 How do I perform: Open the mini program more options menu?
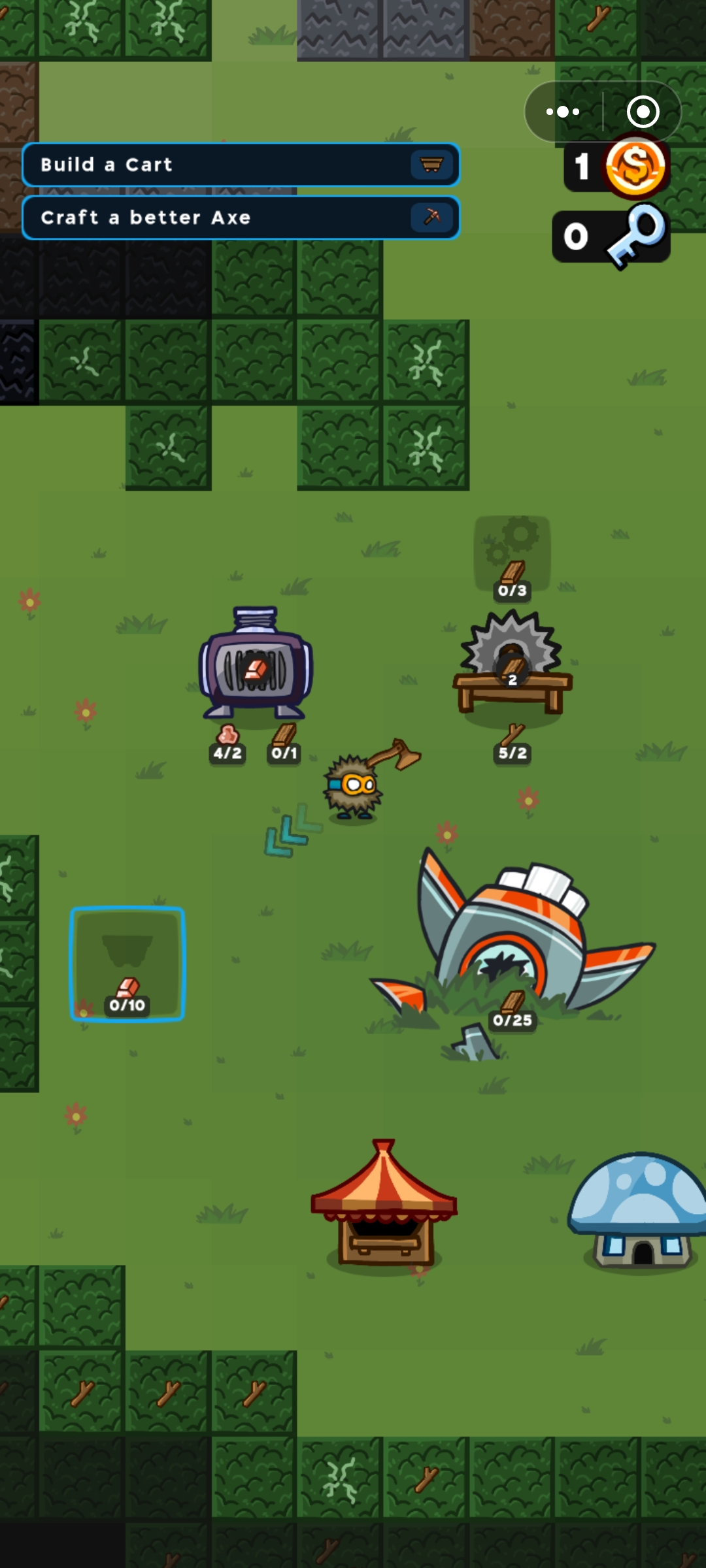pyautogui.click(x=563, y=112)
